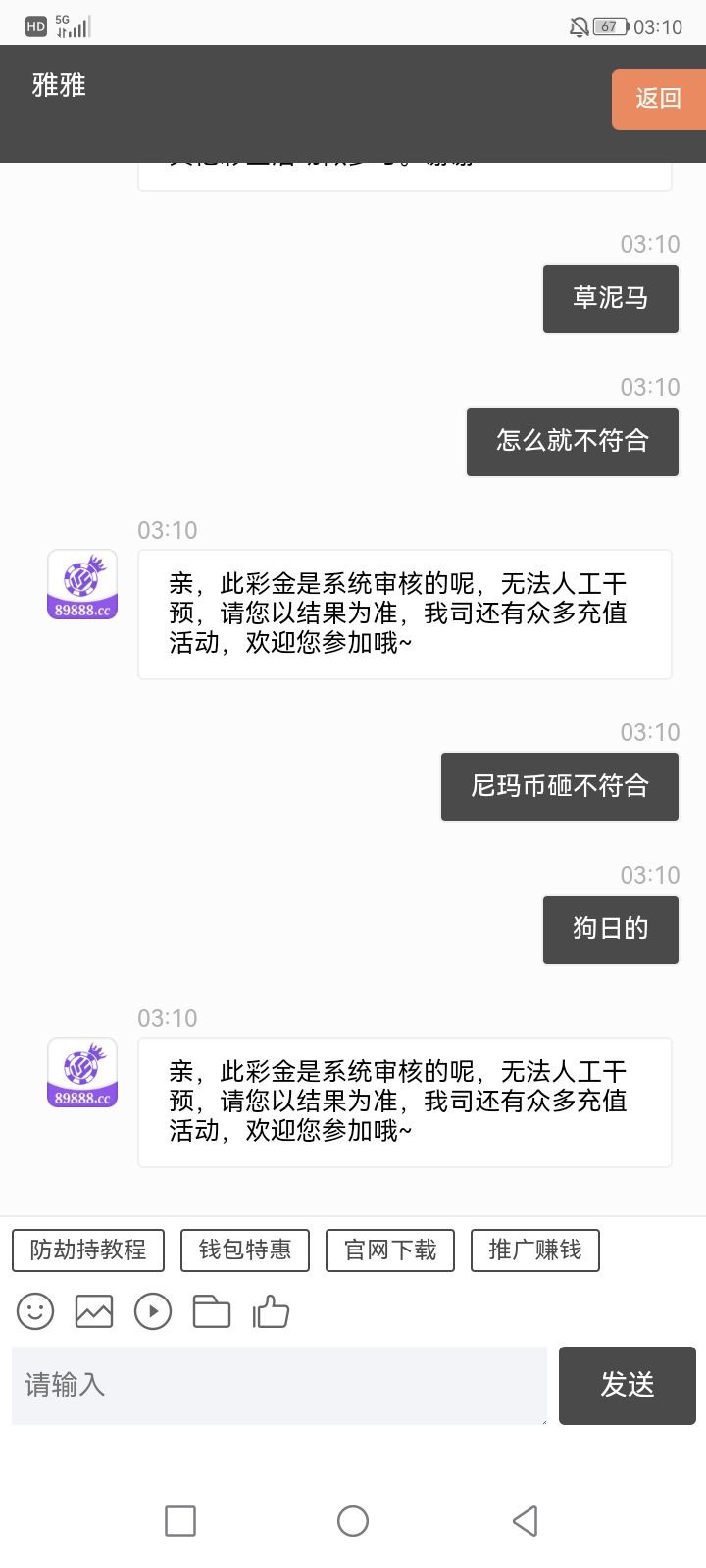Open 官网下载 shortcut
This screenshot has height=1568, width=706.
point(390,1249)
